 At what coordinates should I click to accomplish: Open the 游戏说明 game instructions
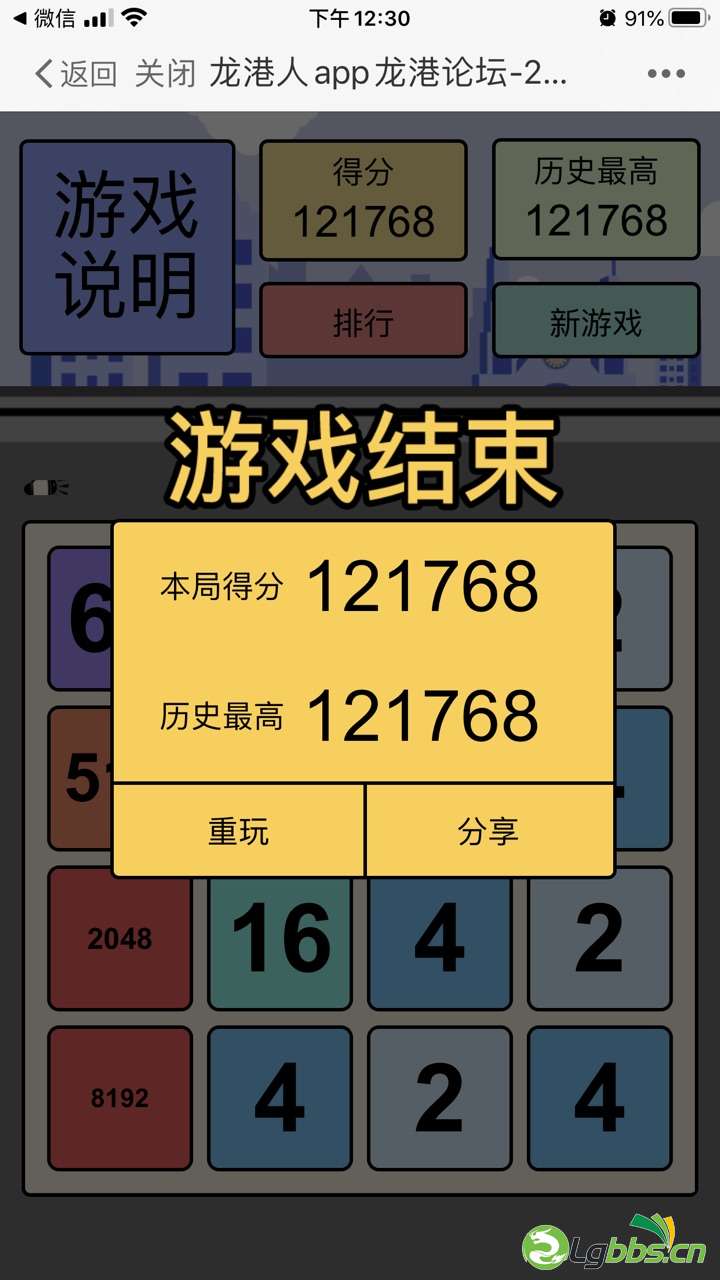(x=127, y=247)
